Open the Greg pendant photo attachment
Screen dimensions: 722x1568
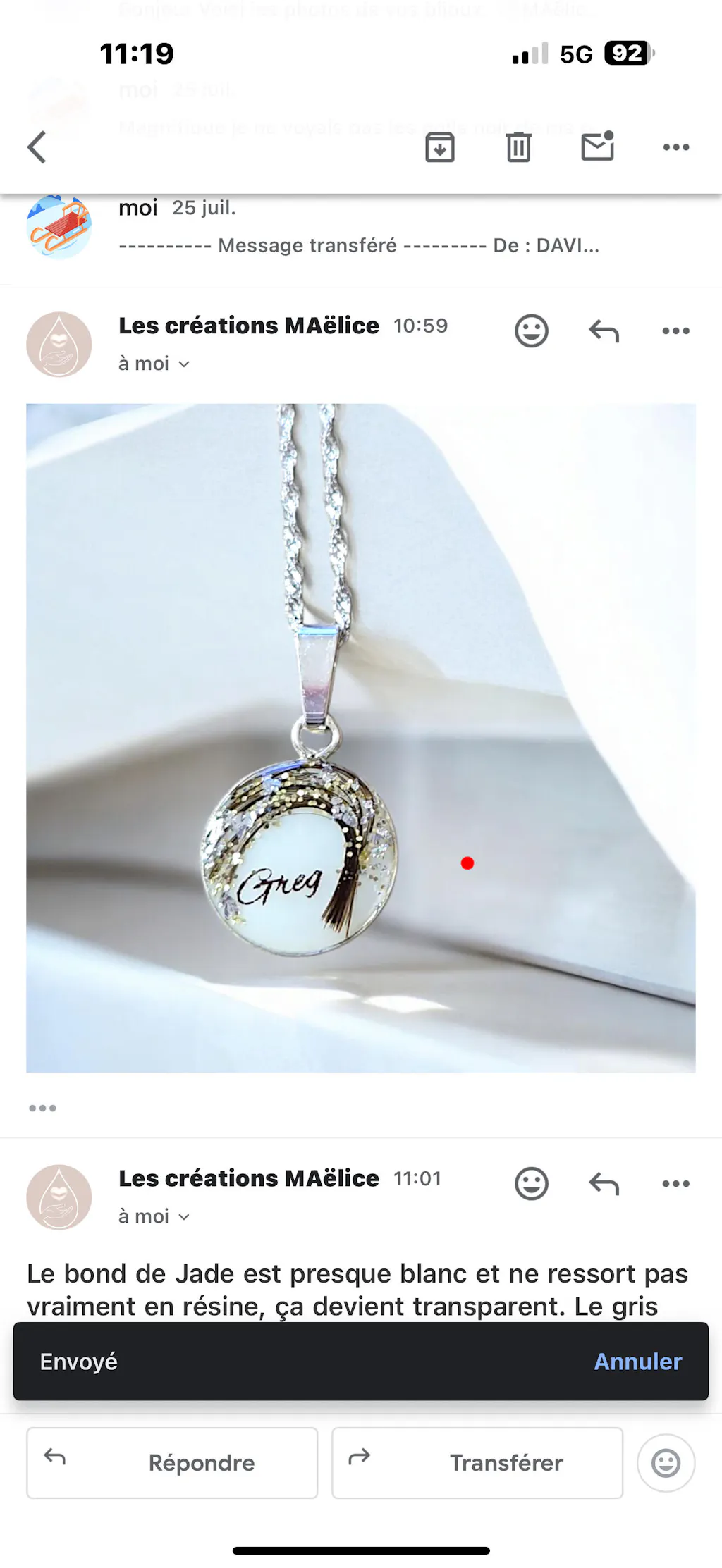click(x=360, y=737)
